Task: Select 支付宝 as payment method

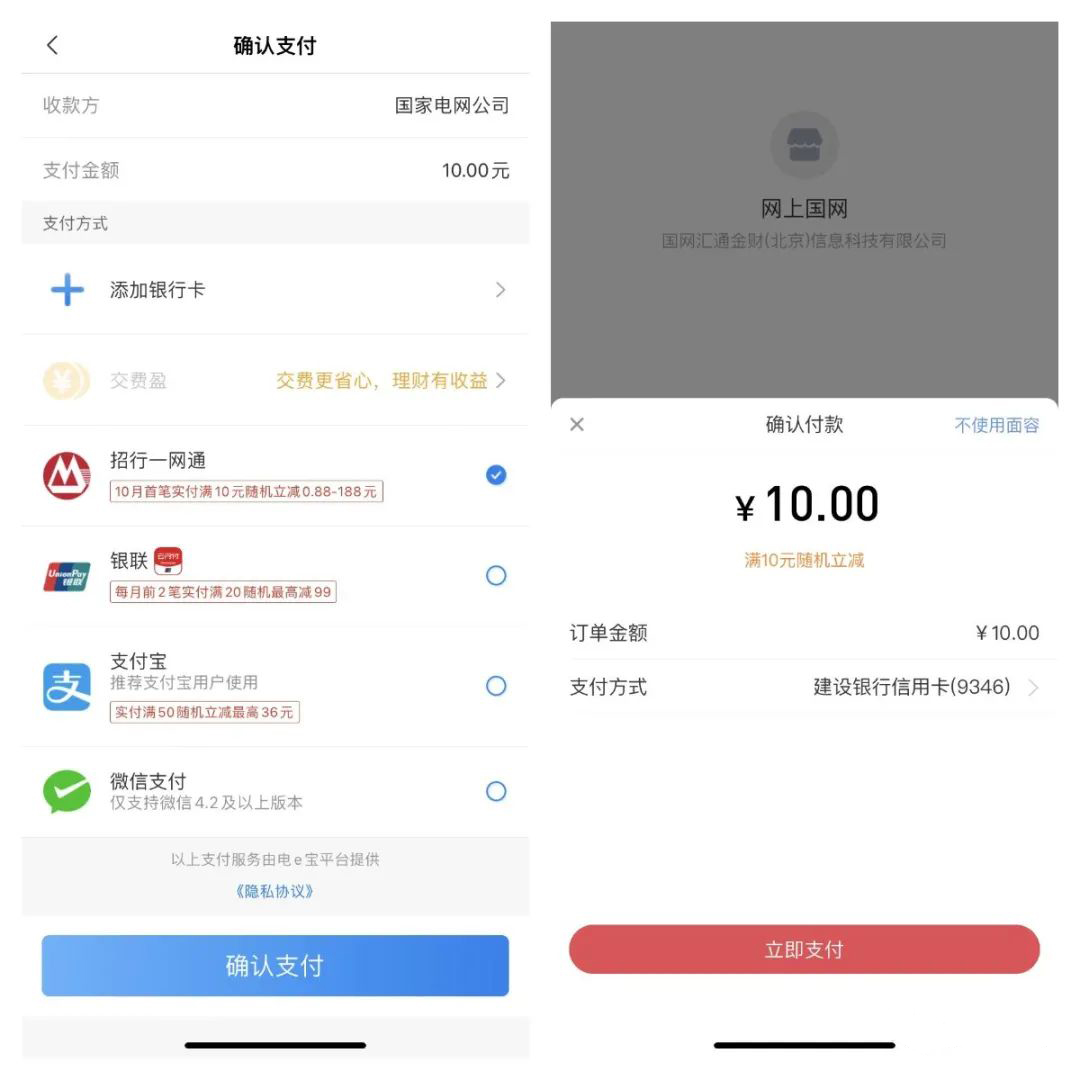Action: tap(495, 686)
